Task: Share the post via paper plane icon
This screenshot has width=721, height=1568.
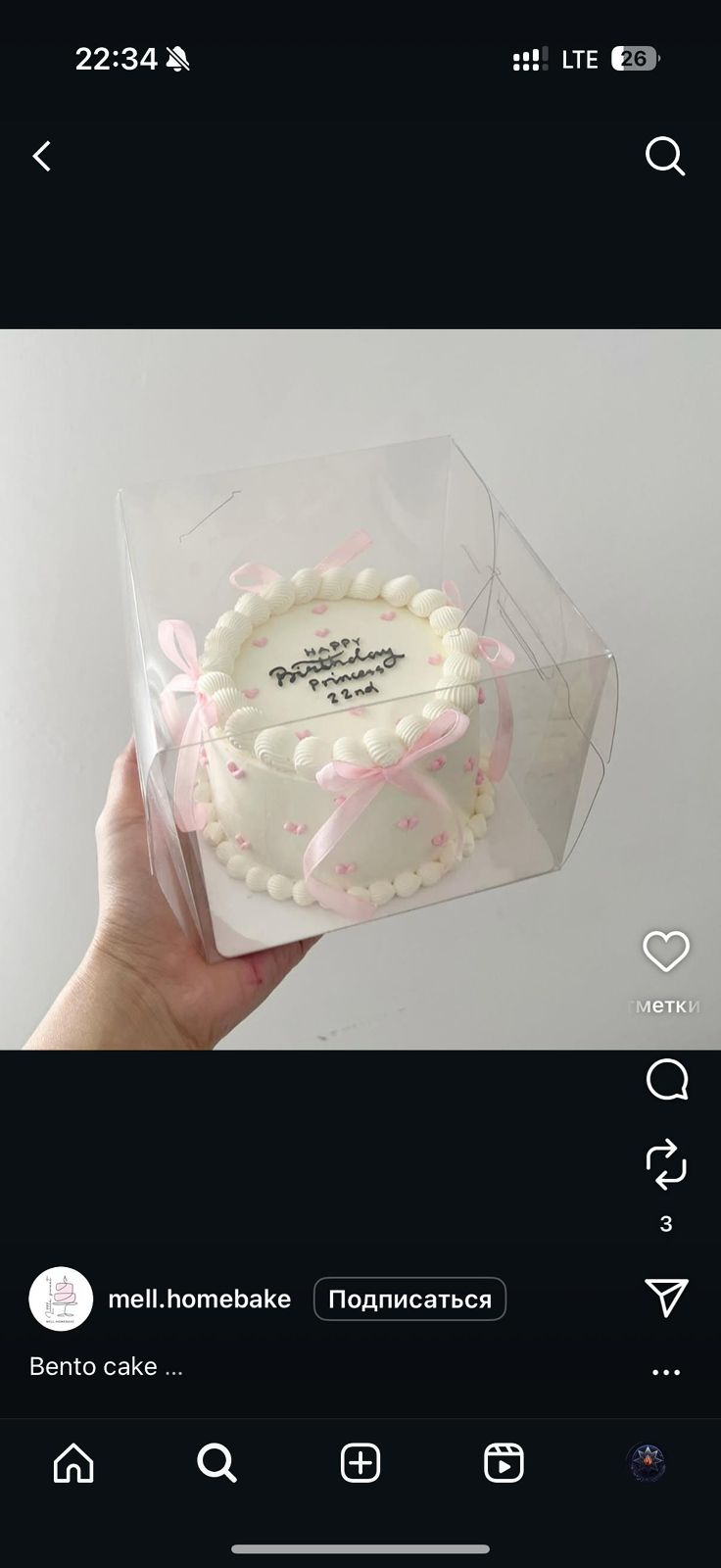Action: click(x=667, y=1297)
